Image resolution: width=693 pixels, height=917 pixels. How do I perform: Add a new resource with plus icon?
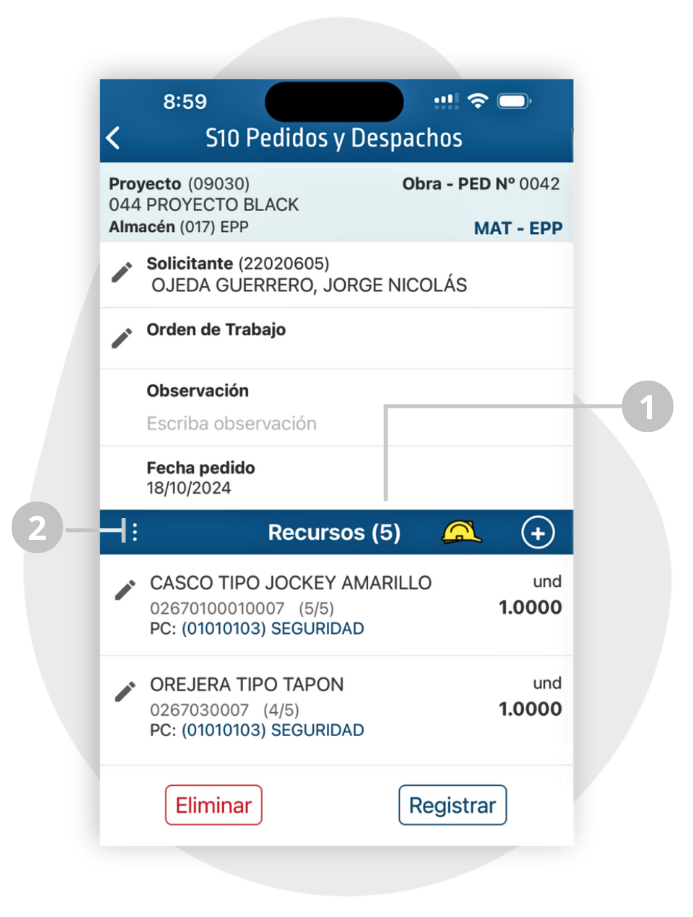(x=537, y=533)
